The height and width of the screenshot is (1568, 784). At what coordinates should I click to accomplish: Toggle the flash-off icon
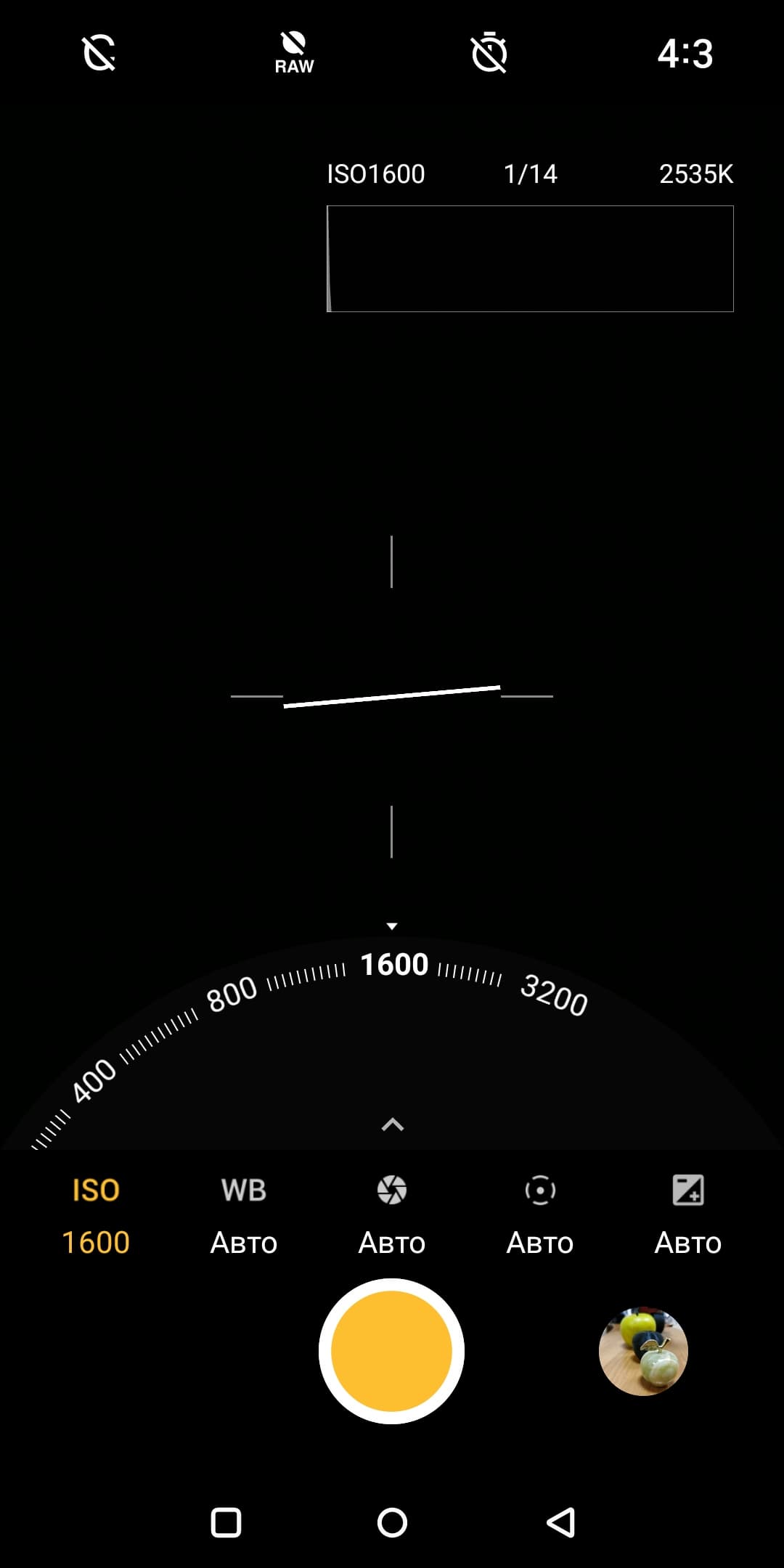(99, 54)
